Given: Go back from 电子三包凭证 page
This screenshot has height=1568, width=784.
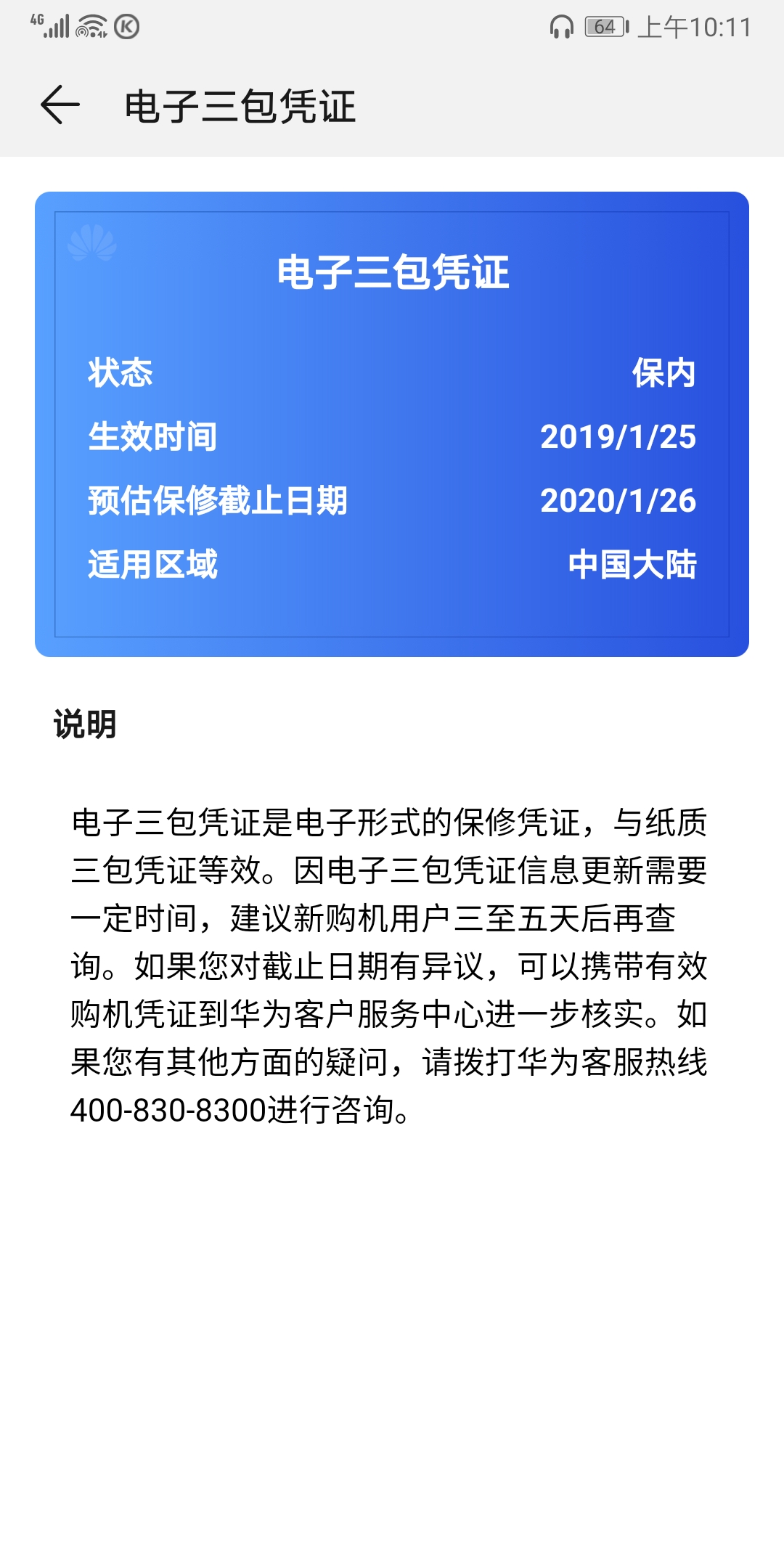Looking at the screenshot, I should click(x=60, y=105).
